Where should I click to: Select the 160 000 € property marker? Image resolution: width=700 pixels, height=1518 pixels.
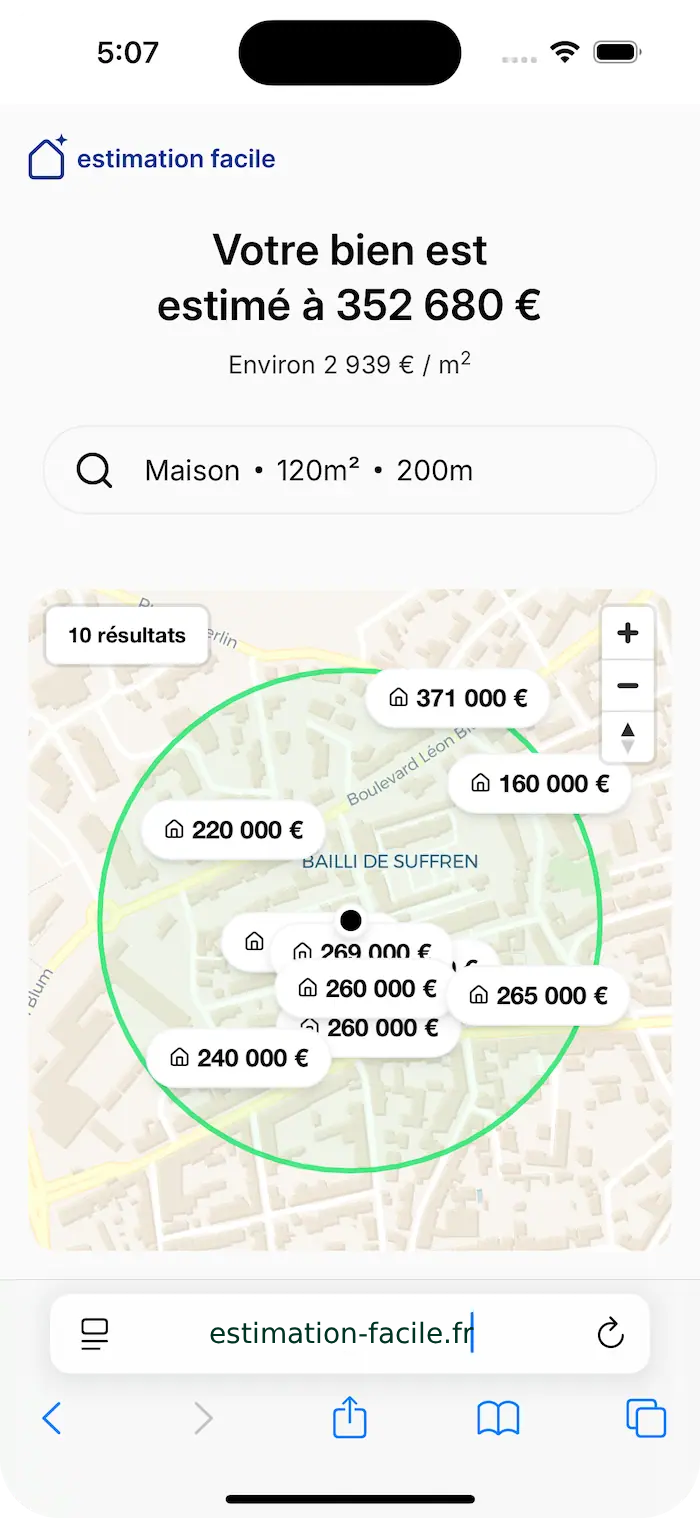[540, 784]
